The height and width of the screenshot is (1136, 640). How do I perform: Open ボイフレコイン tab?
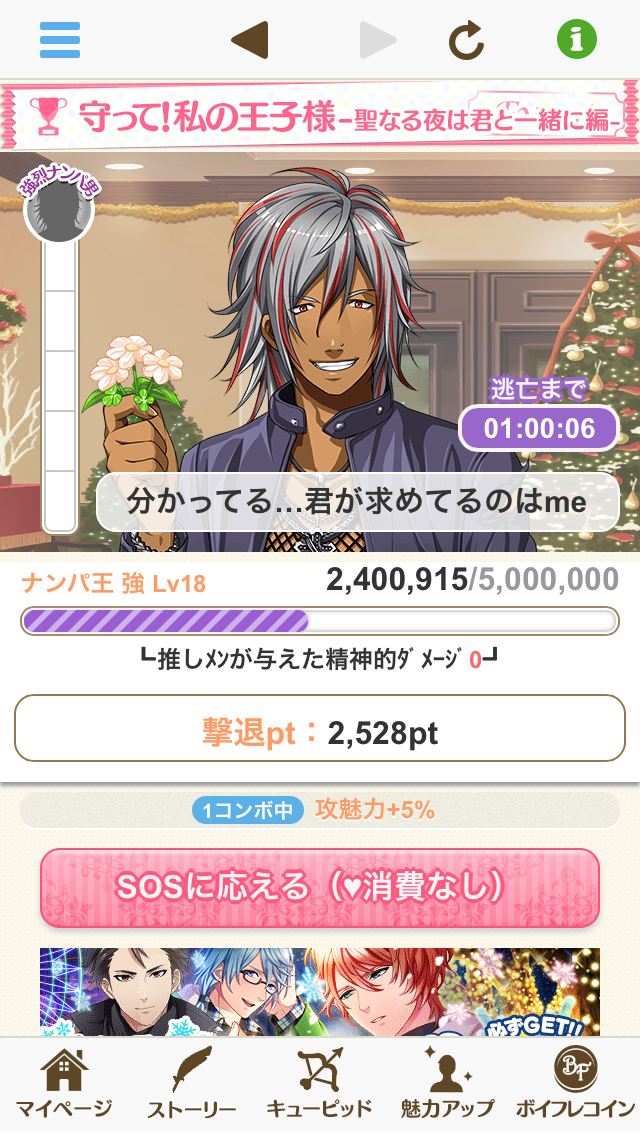tap(576, 1086)
